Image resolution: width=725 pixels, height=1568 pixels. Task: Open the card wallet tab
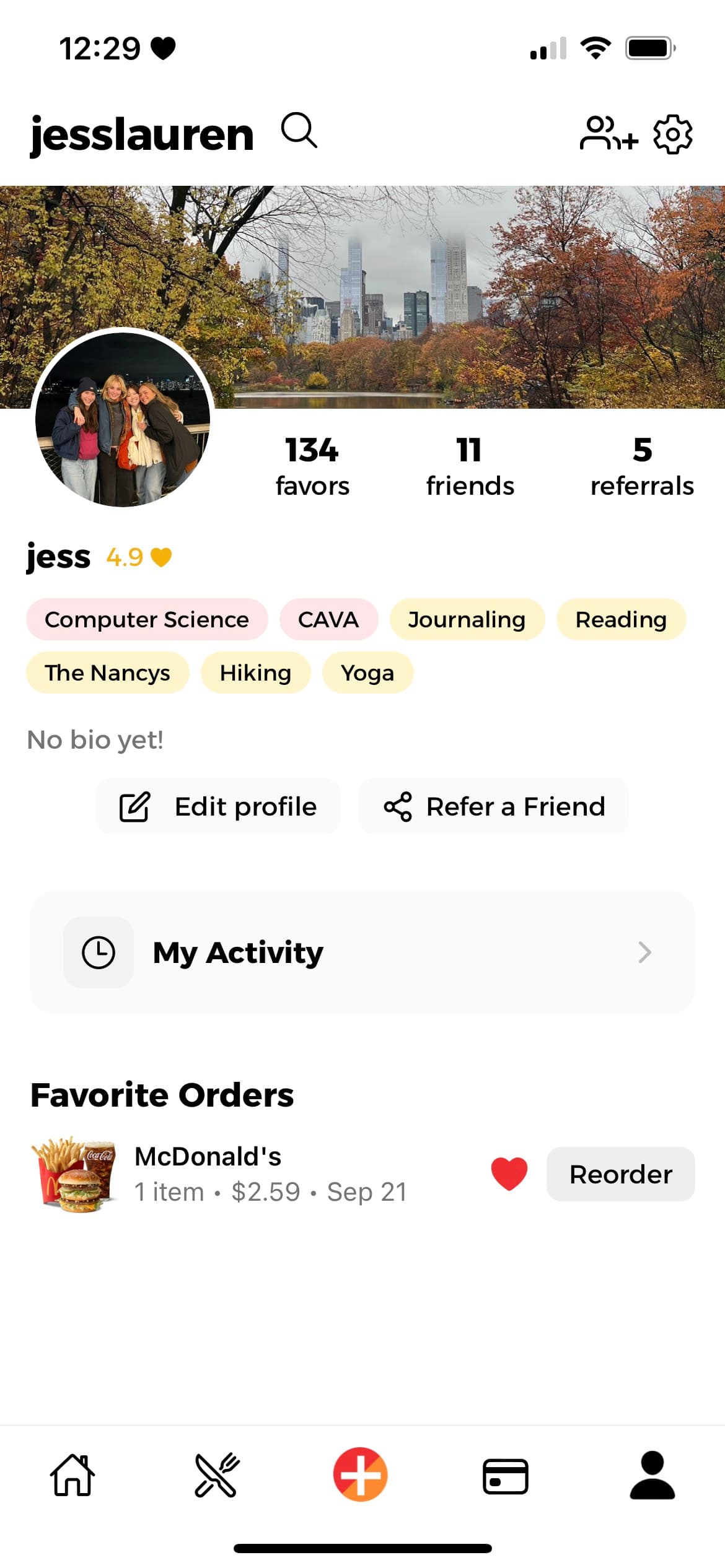click(506, 1476)
